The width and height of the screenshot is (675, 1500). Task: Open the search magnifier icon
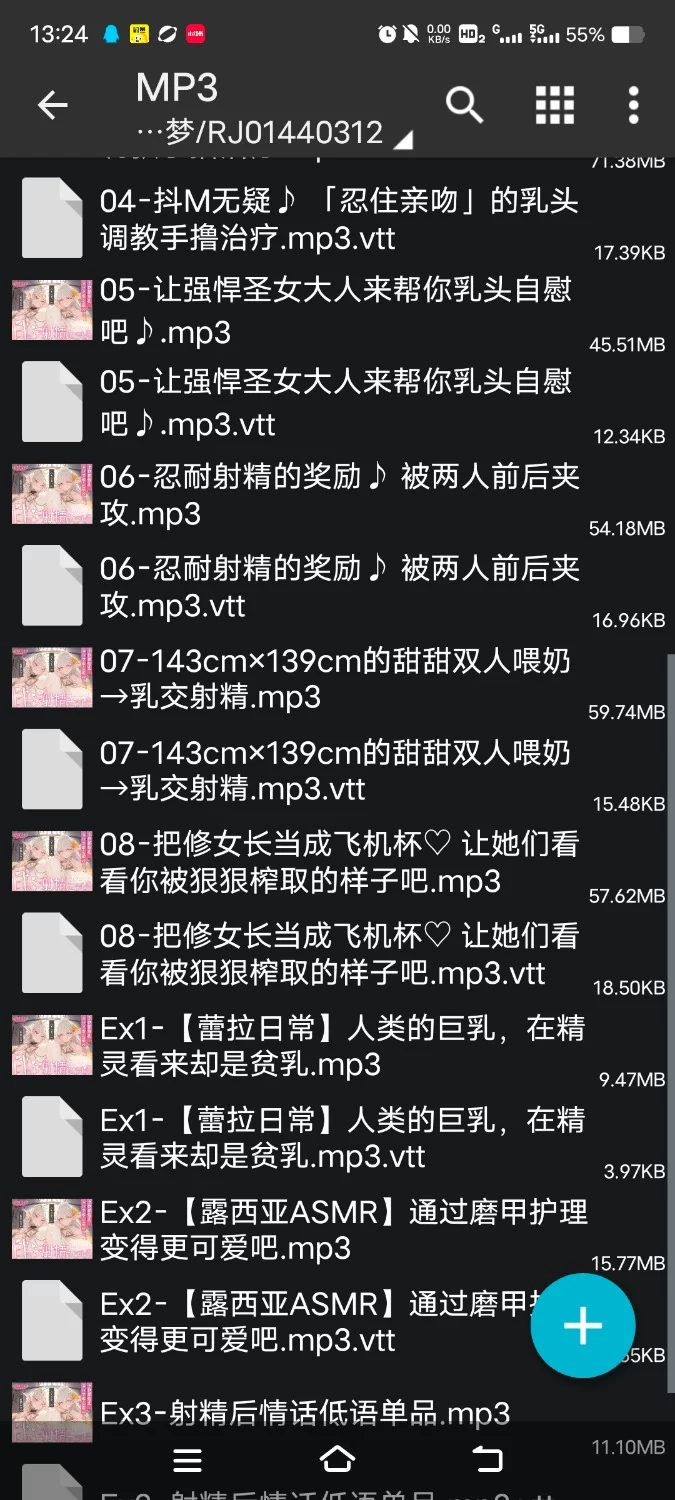(464, 104)
